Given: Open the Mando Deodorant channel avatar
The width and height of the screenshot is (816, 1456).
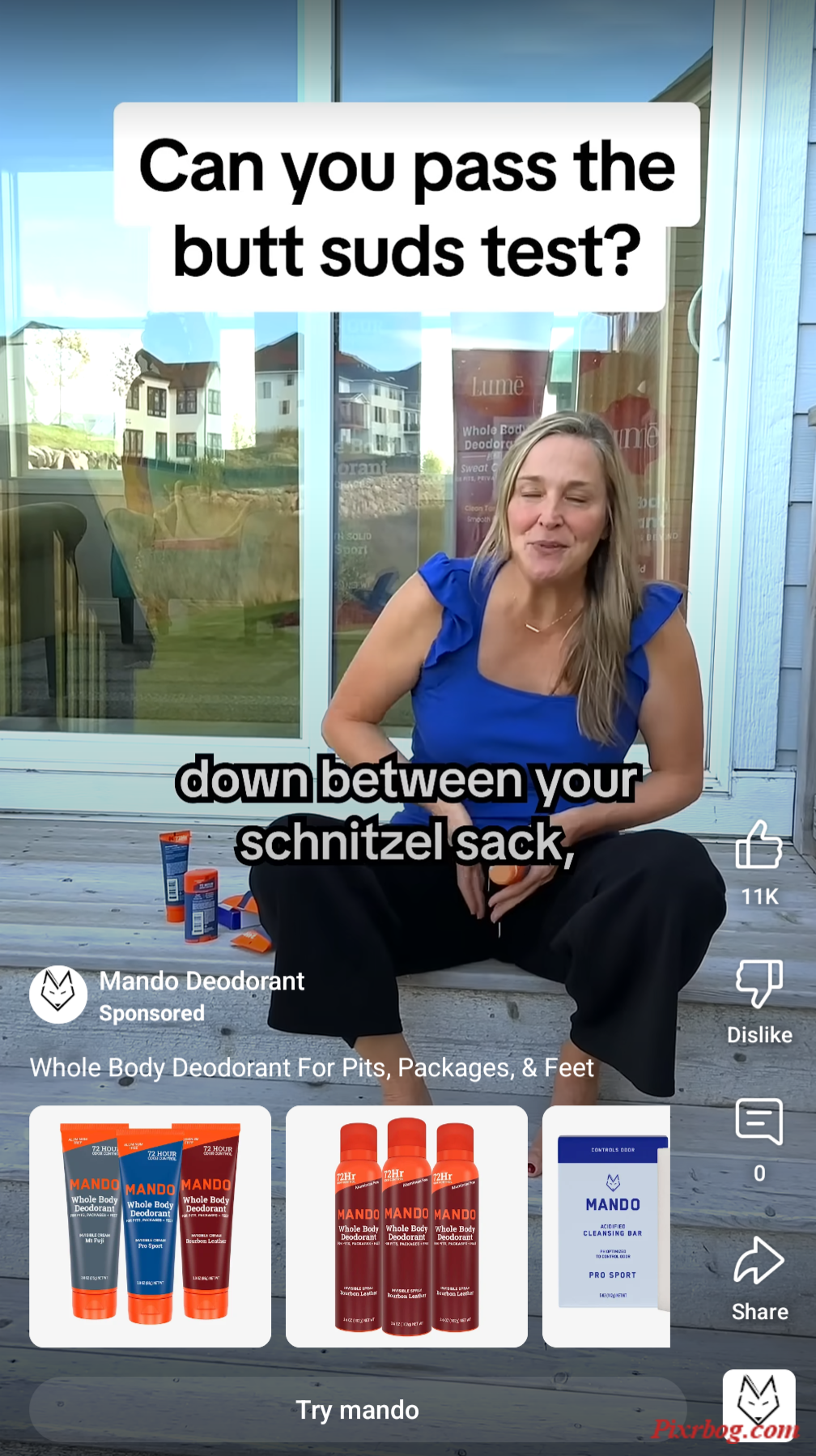Looking at the screenshot, I should tap(58, 994).
